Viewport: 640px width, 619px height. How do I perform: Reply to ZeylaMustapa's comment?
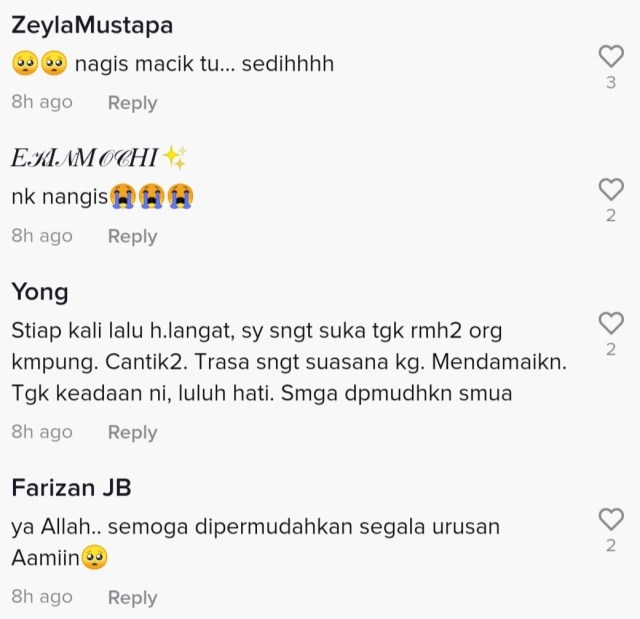point(132,103)
